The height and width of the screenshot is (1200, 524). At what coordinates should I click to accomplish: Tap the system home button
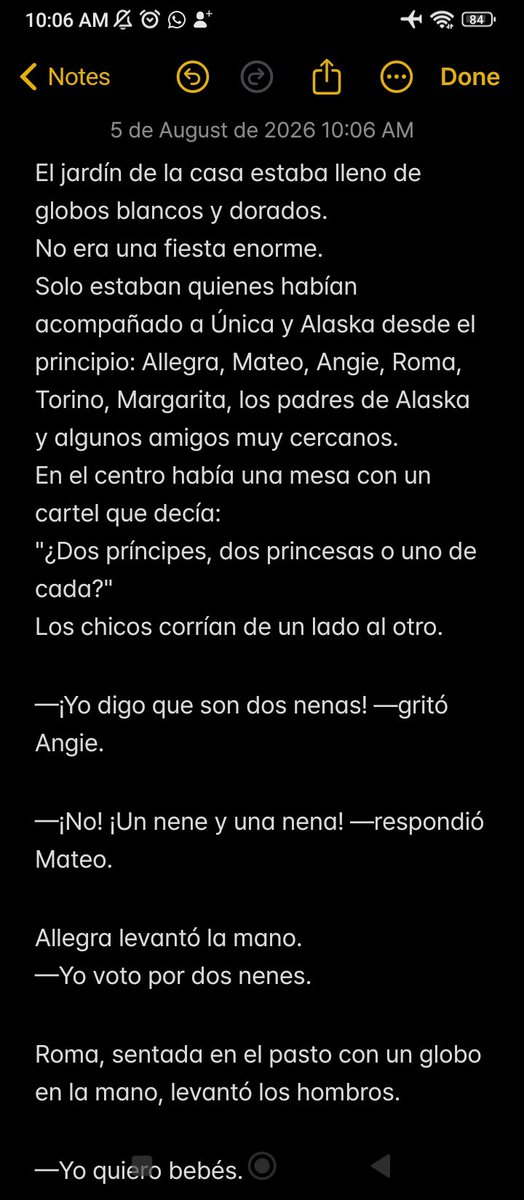(262, 1166)
